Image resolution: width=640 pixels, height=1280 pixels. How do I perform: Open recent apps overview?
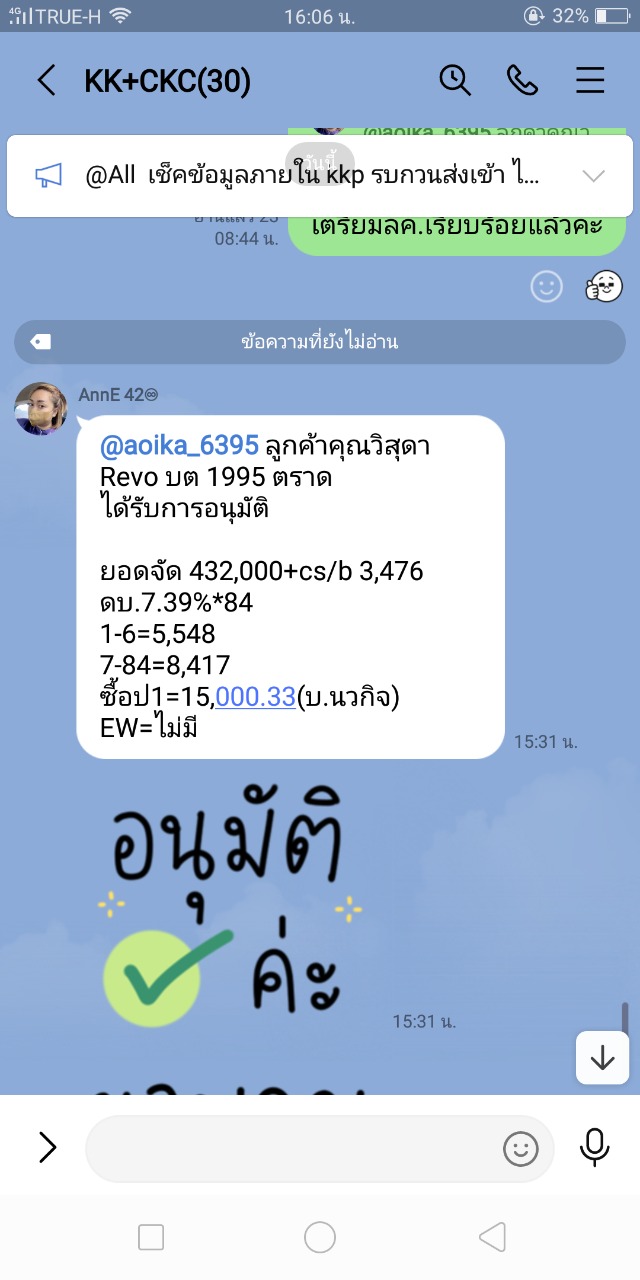pos(151,1238)
